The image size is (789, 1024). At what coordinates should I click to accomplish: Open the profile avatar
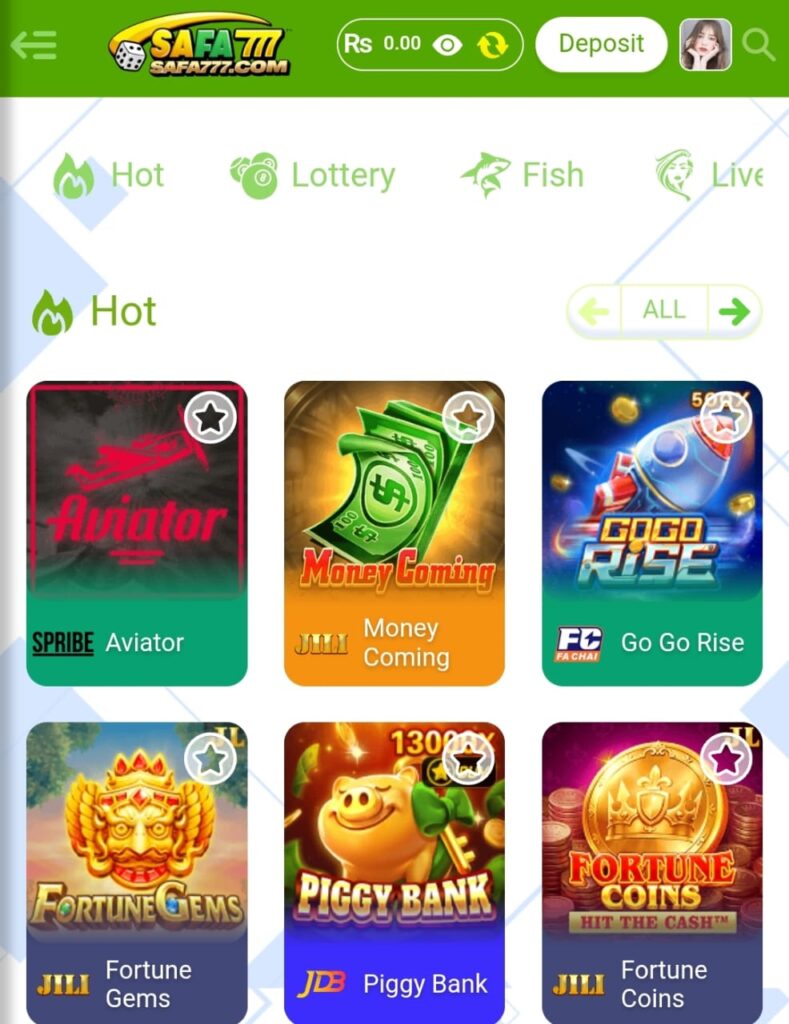[705, 45]
